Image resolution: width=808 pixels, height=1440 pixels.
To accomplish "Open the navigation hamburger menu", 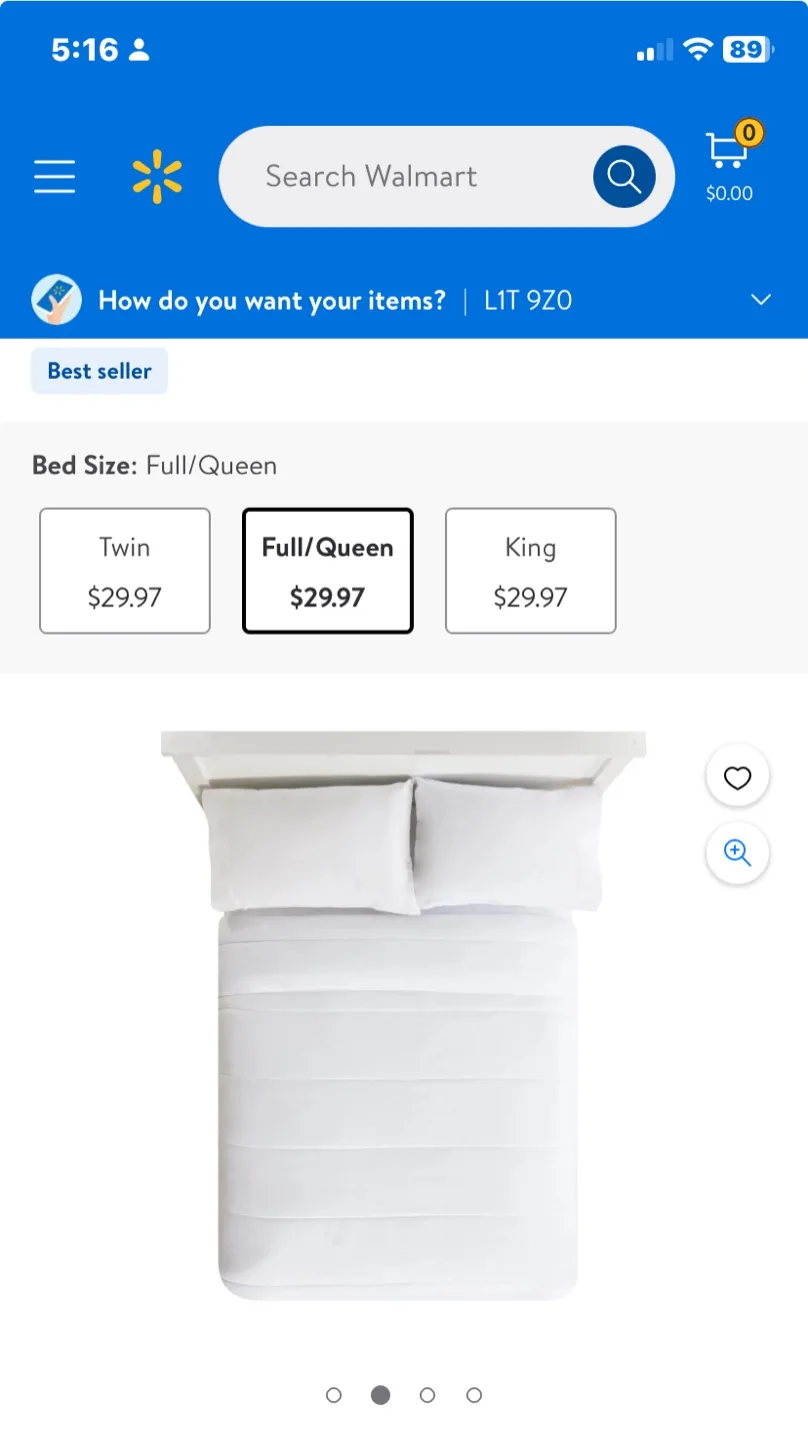I will click(x=54, y=176).
